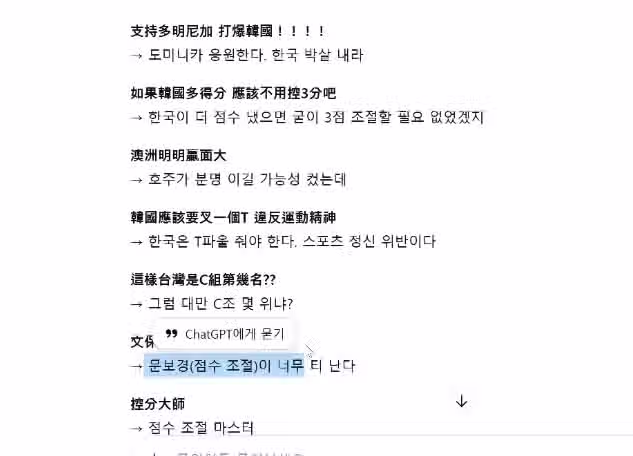Jump to bottom with the down arrow

(x=461, y=401)
